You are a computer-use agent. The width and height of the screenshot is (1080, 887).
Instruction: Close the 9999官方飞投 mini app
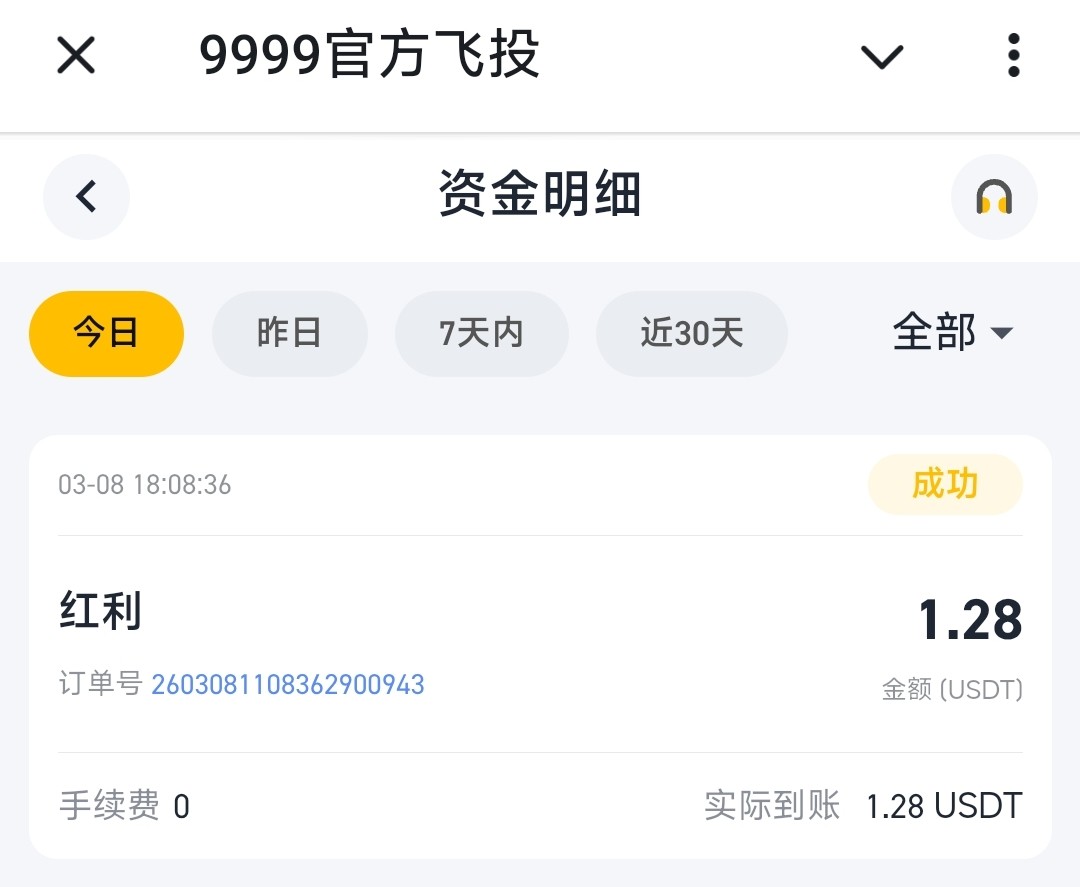(x=76, y=55)
